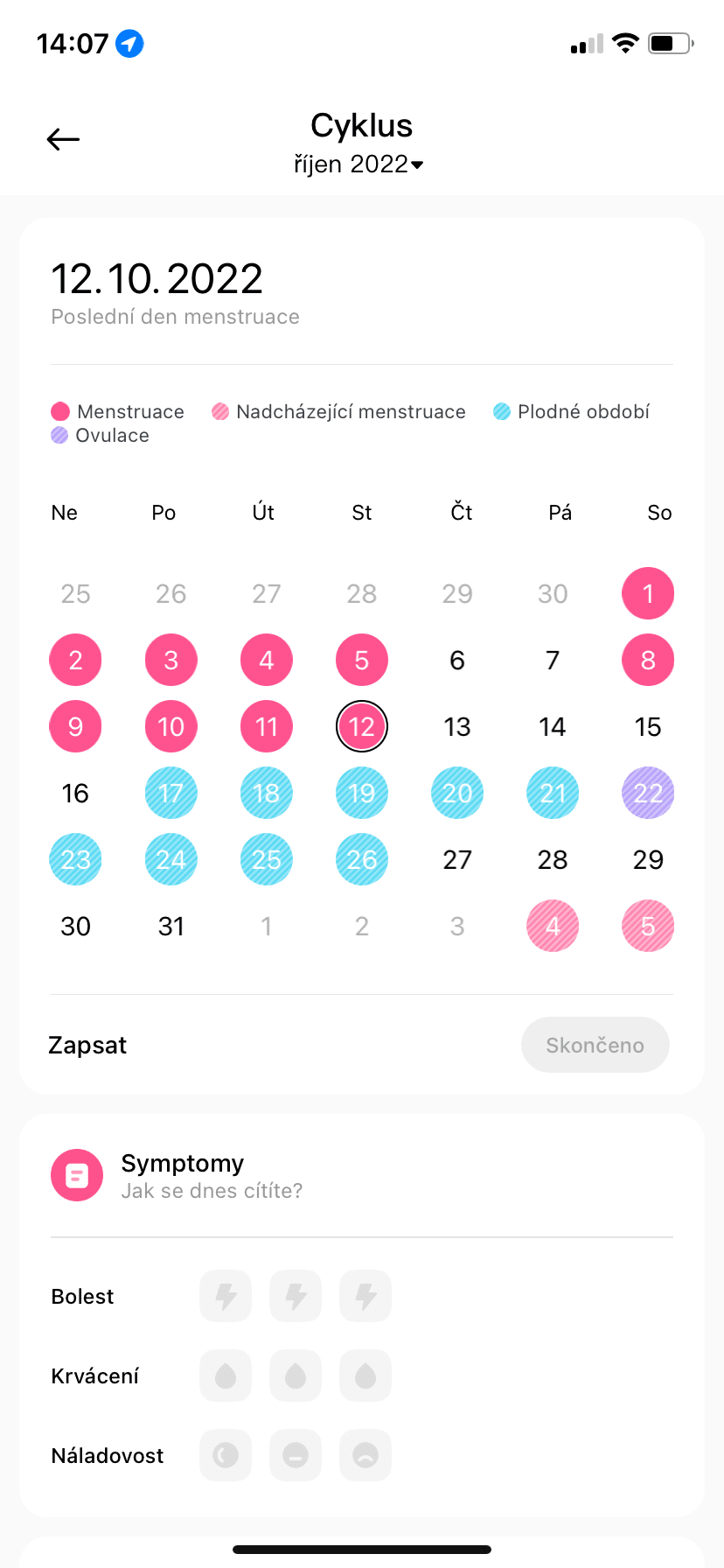Select upcoming menstruation day 4 in November
This screenshot has width=724, height=1568.
[x=552, y=926]
